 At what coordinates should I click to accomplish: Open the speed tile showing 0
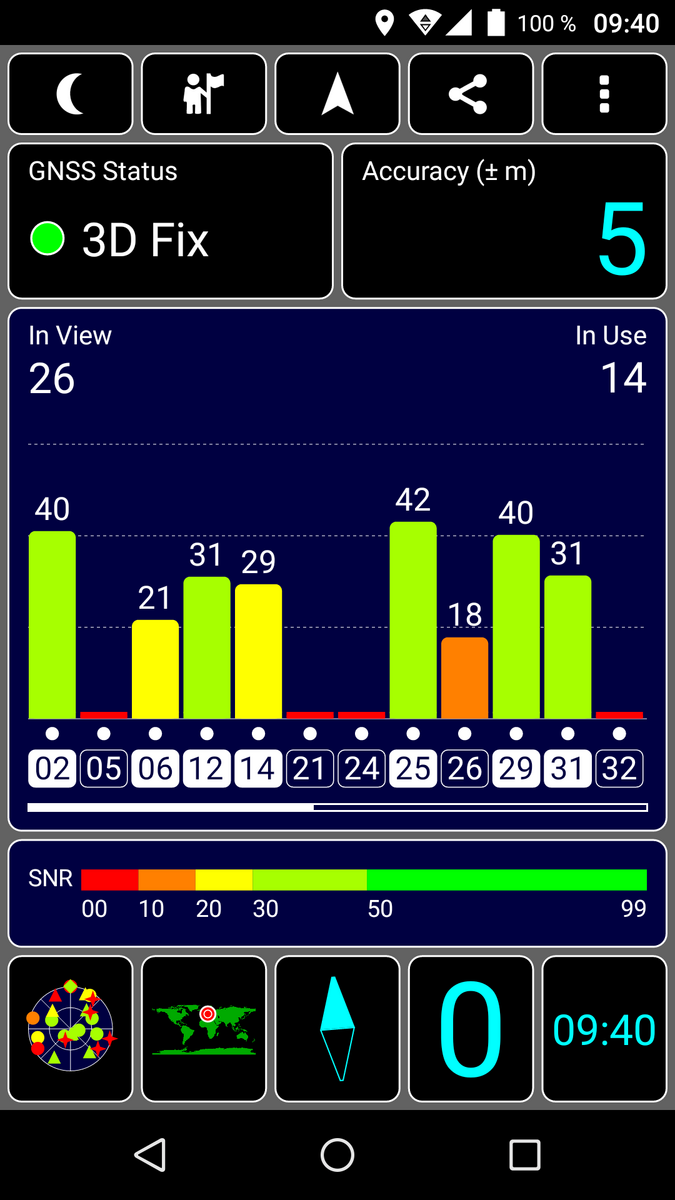point(471,1029)
